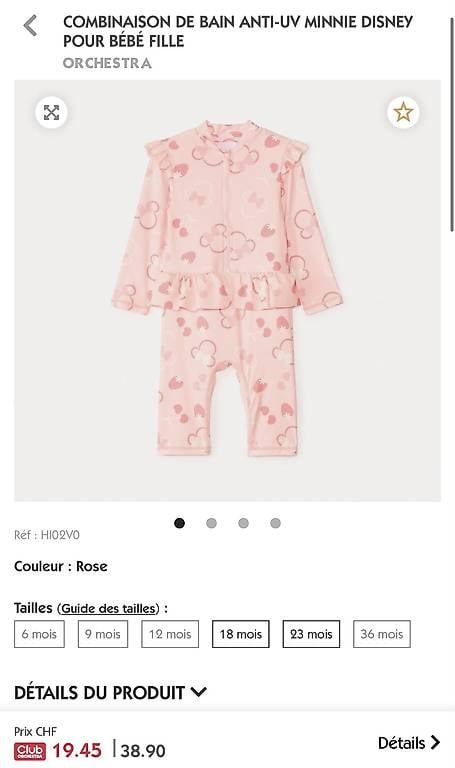This screenshot has height=768, width=455.
Task: Pick the 18 mois size
Action: coord(240,634)
